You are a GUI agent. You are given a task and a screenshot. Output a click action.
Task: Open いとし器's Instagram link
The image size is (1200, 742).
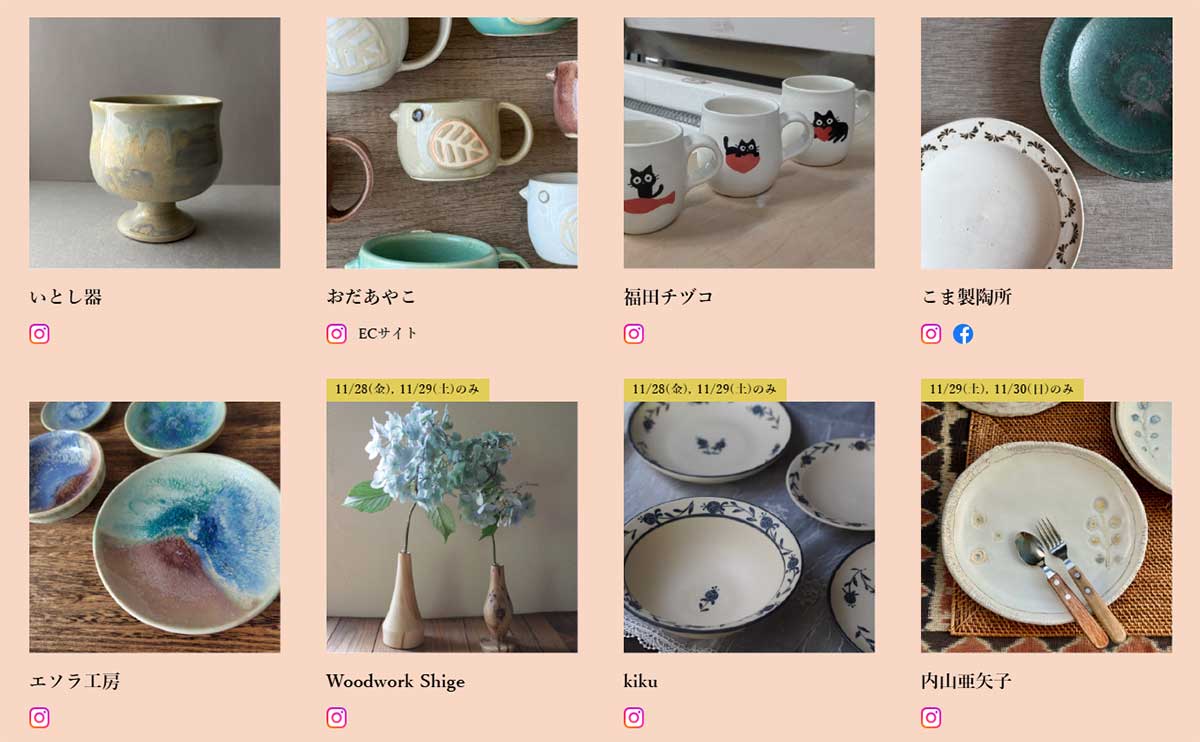(39, 334)
